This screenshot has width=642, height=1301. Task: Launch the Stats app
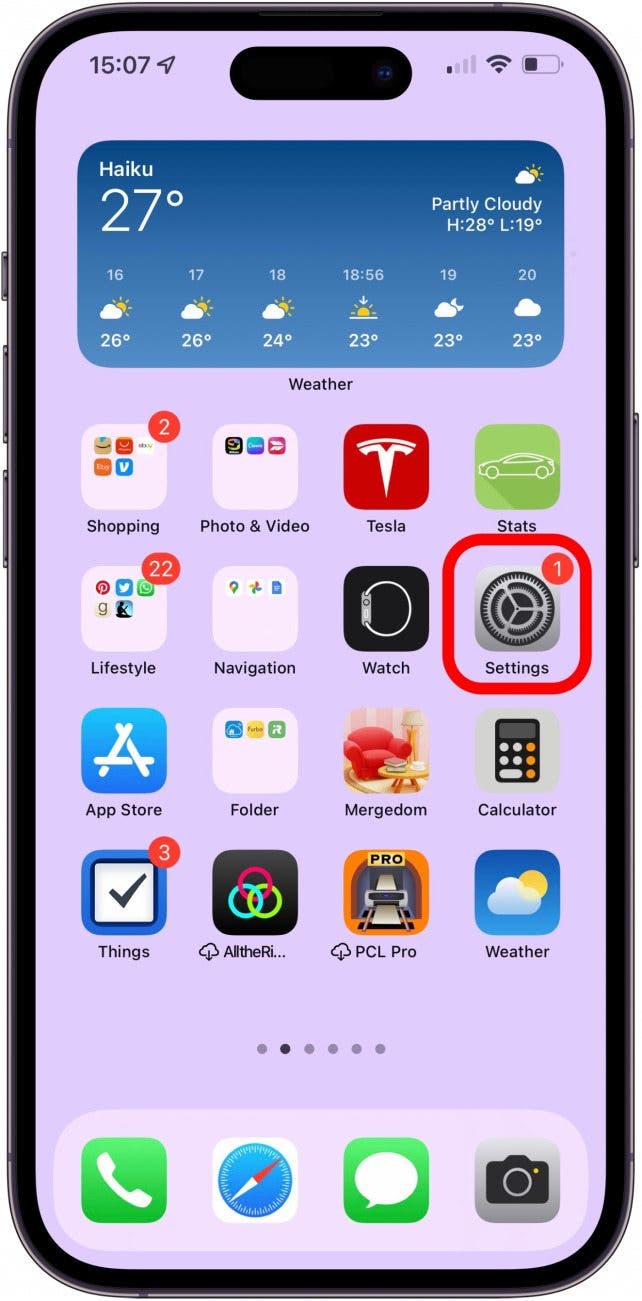pyautogui.click(x=517, y=467)
